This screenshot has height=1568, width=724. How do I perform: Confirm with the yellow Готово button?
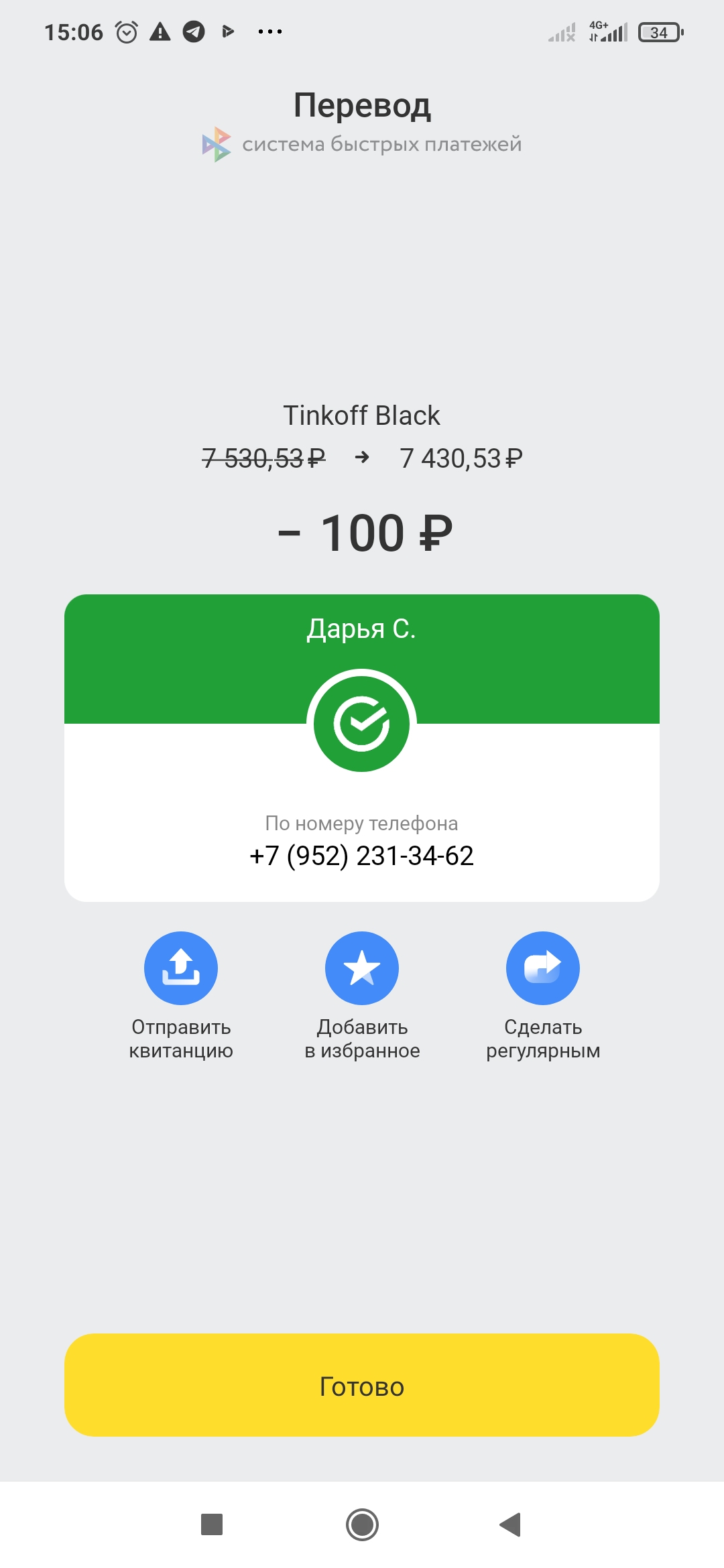tap(362, 1385)
